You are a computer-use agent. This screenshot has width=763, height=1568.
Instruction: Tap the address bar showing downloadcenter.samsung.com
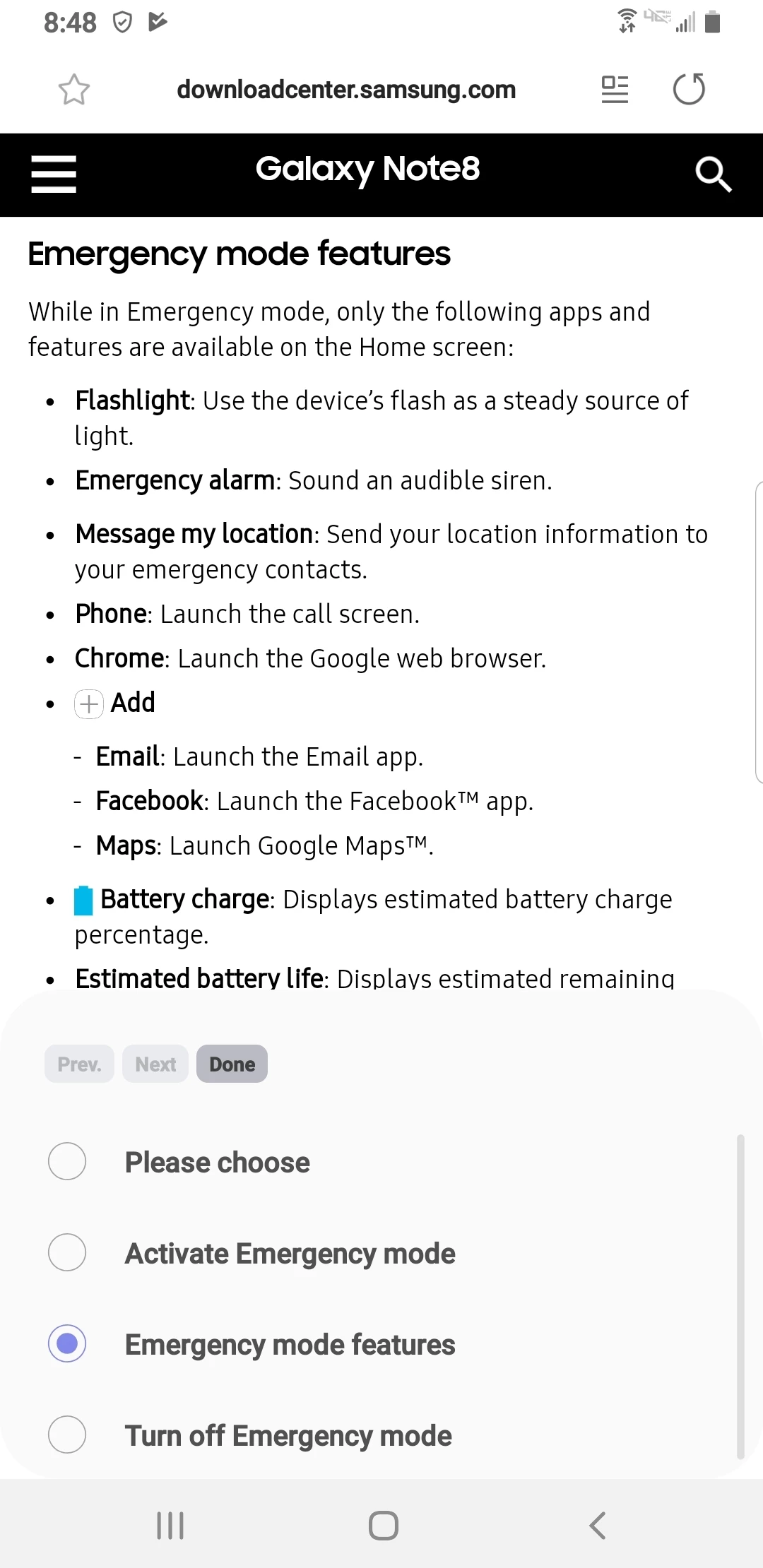point(346,90)
